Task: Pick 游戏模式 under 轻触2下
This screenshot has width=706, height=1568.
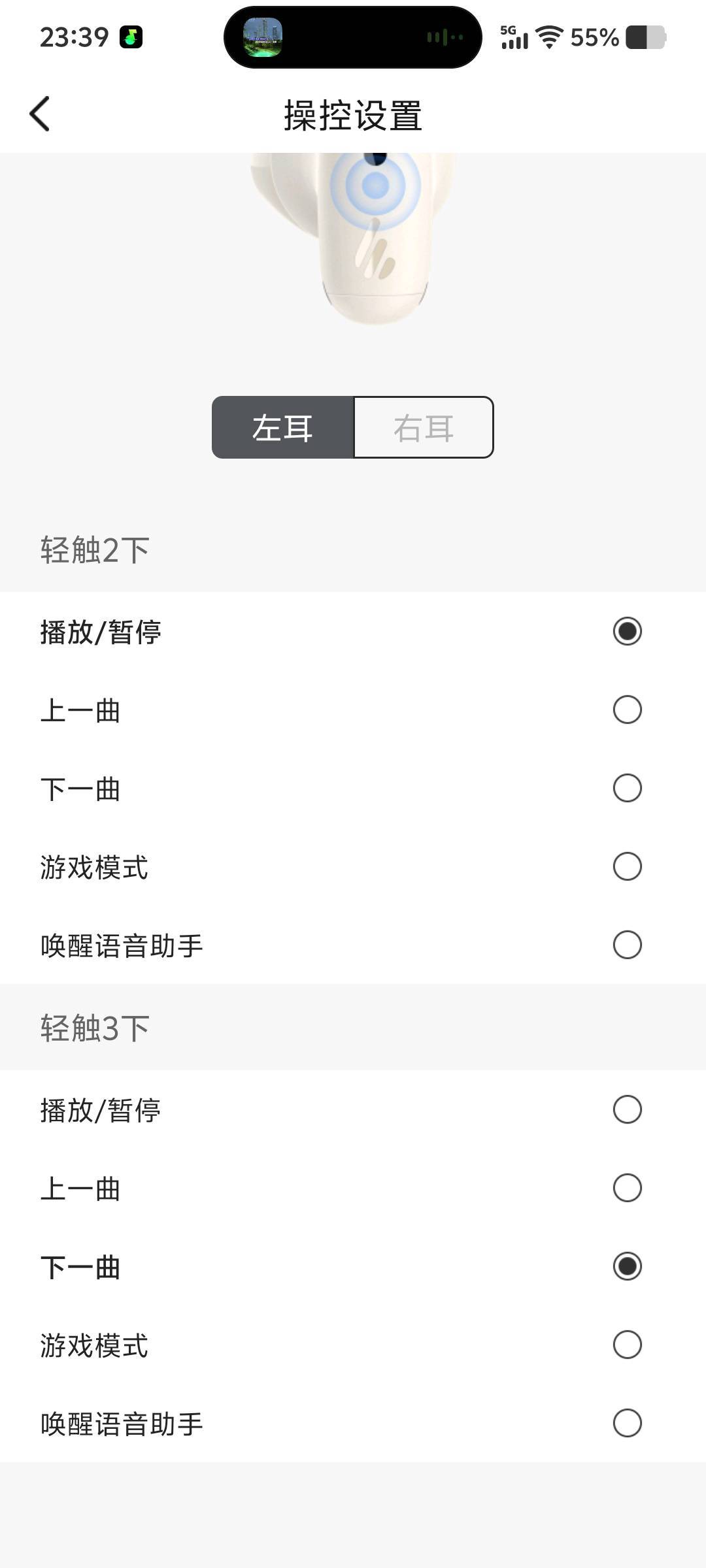Action: coord(353,866)
